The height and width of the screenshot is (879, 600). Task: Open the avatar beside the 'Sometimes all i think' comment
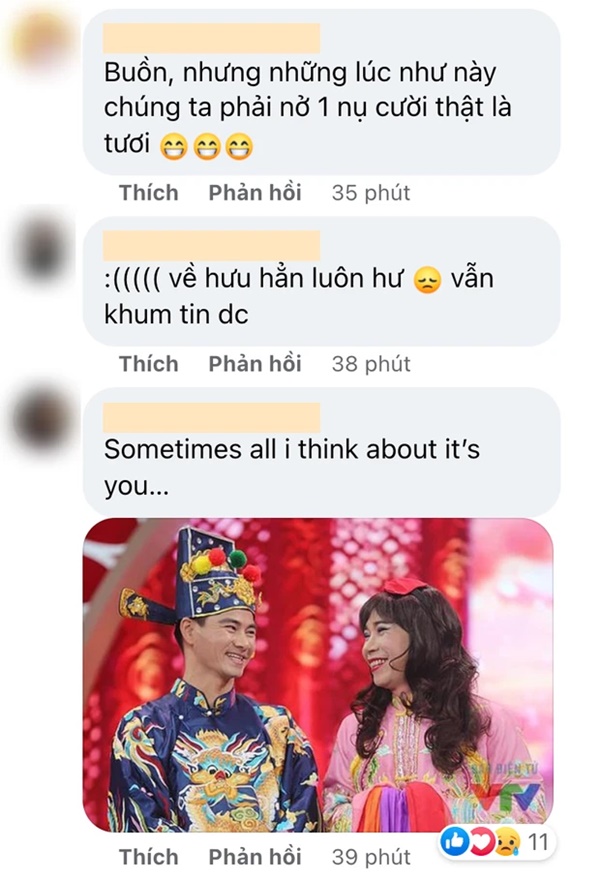(42, 420)
